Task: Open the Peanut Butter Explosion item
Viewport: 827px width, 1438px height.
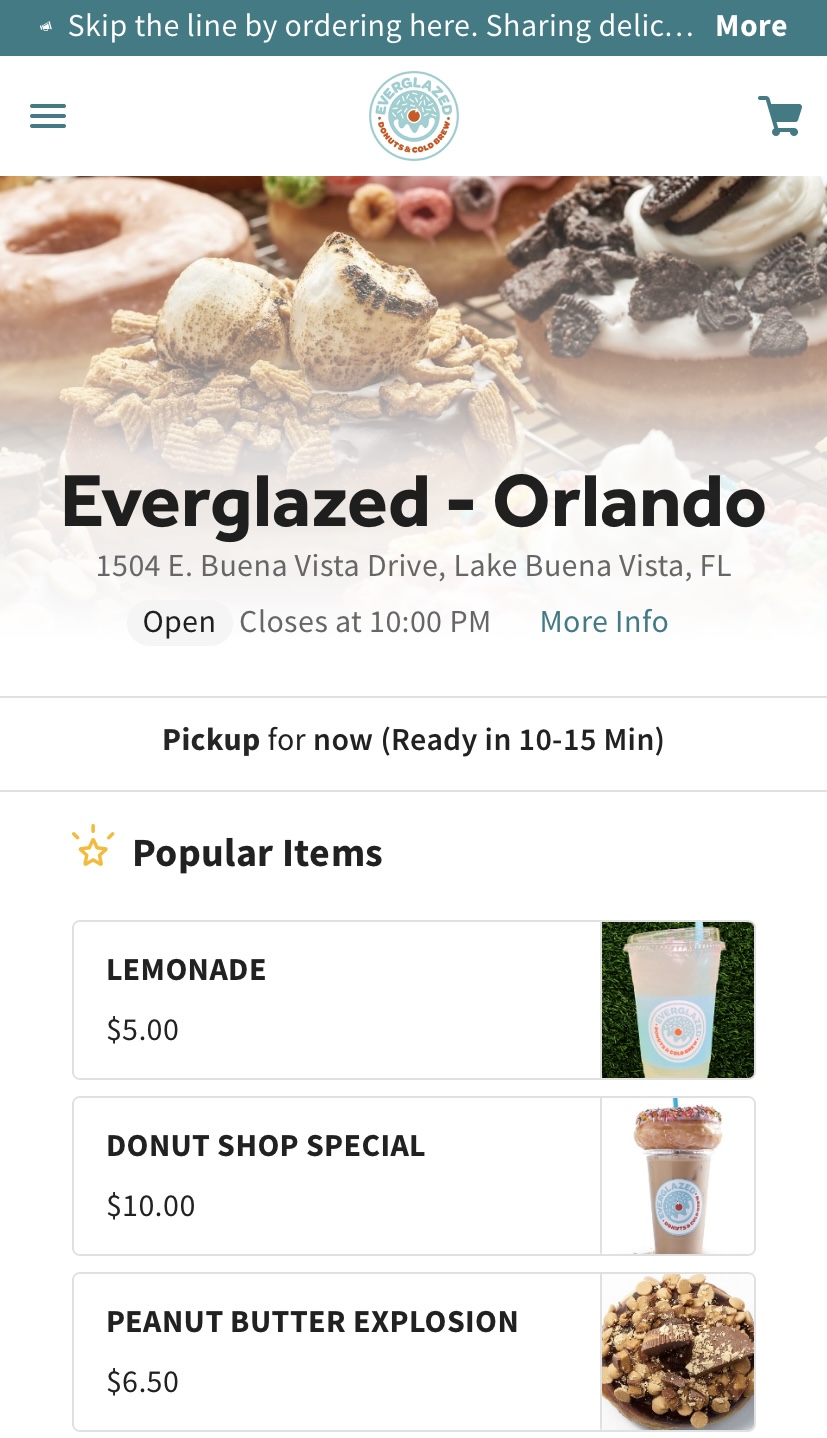Action: click(413, 1352)
